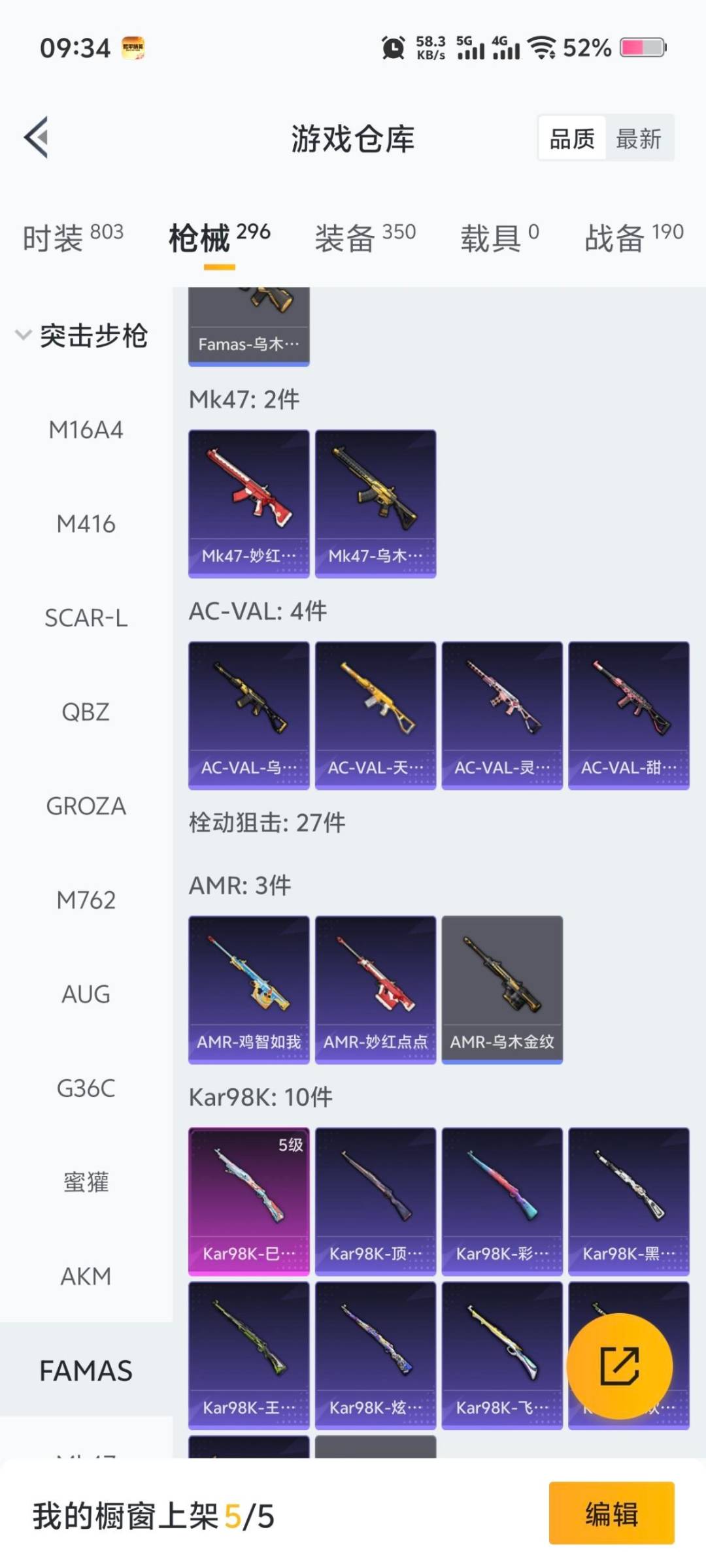
Task: Open the Mk47-妙红 skin tile
Action: point(248,503)
